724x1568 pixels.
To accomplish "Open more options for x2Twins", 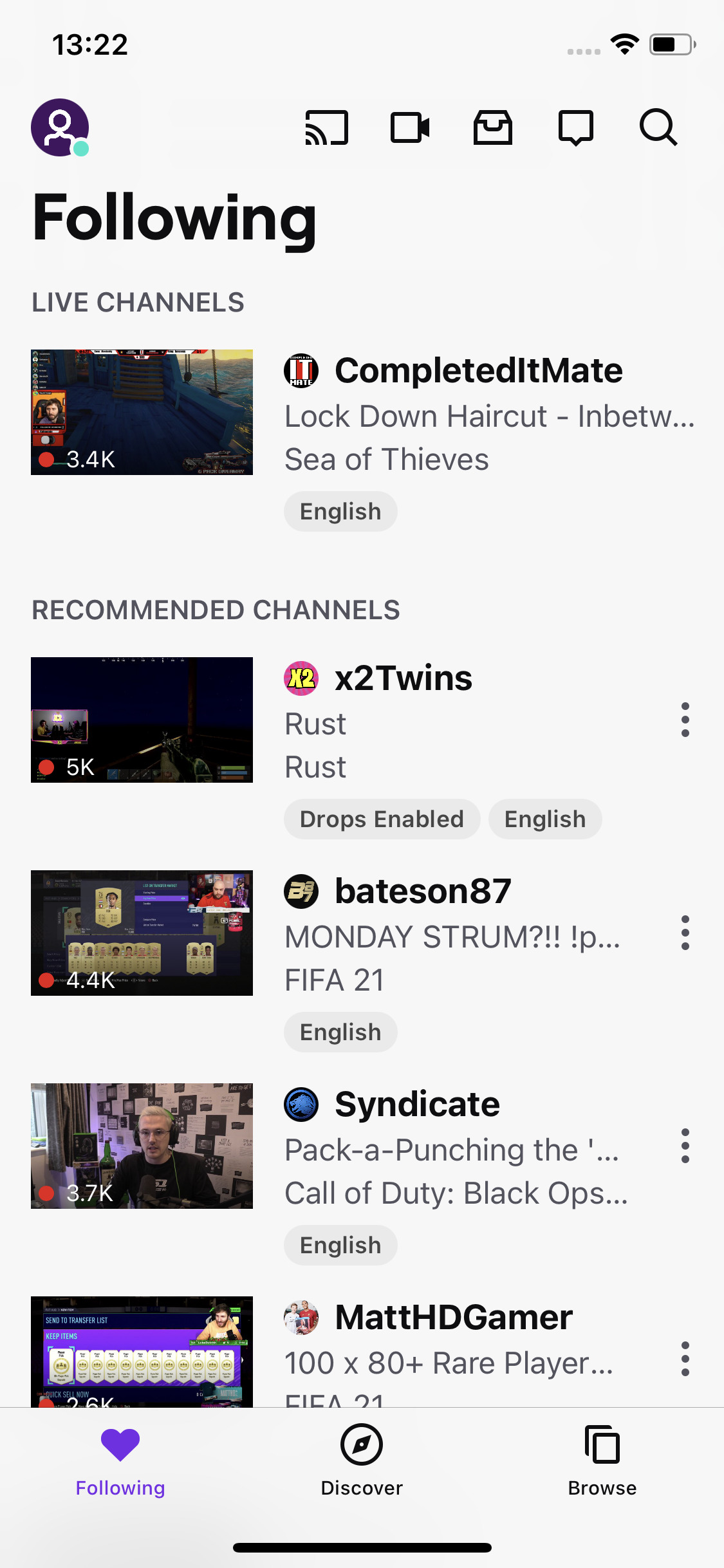I will 685,720.
